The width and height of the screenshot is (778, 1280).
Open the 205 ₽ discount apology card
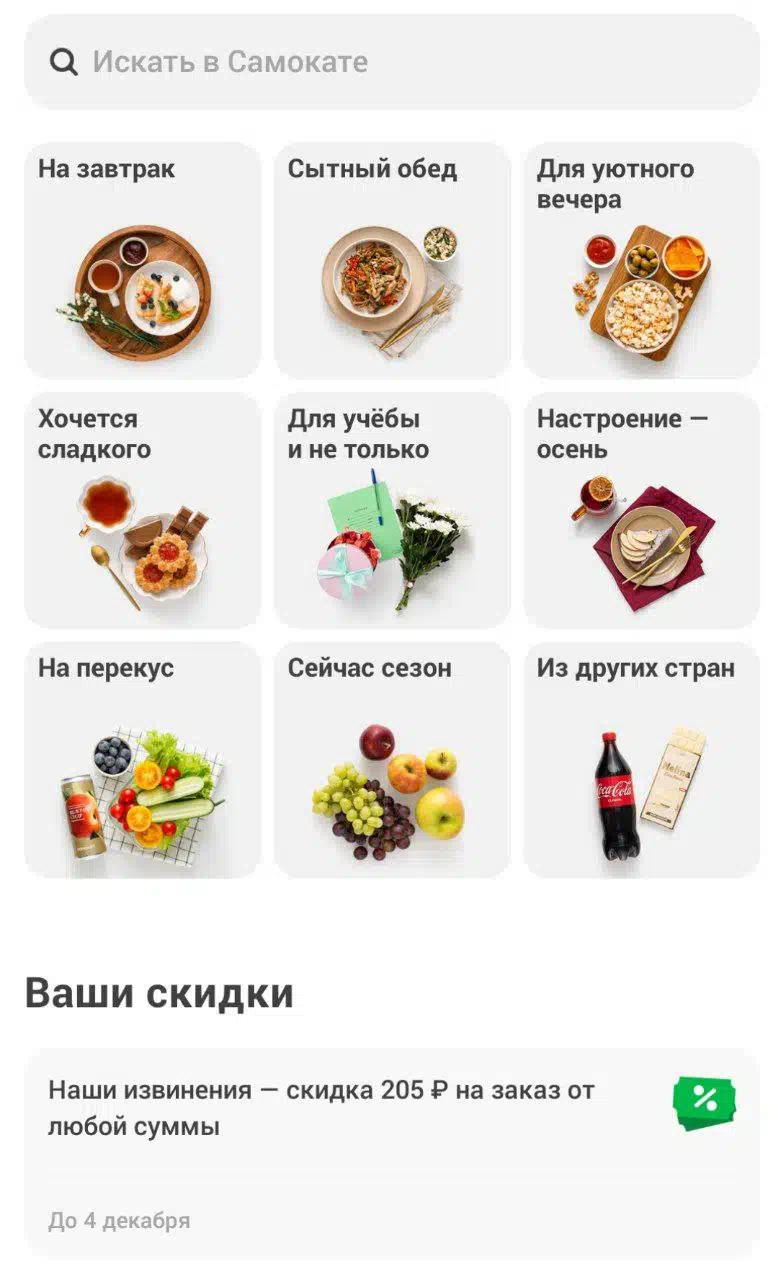pos(391,1153)
